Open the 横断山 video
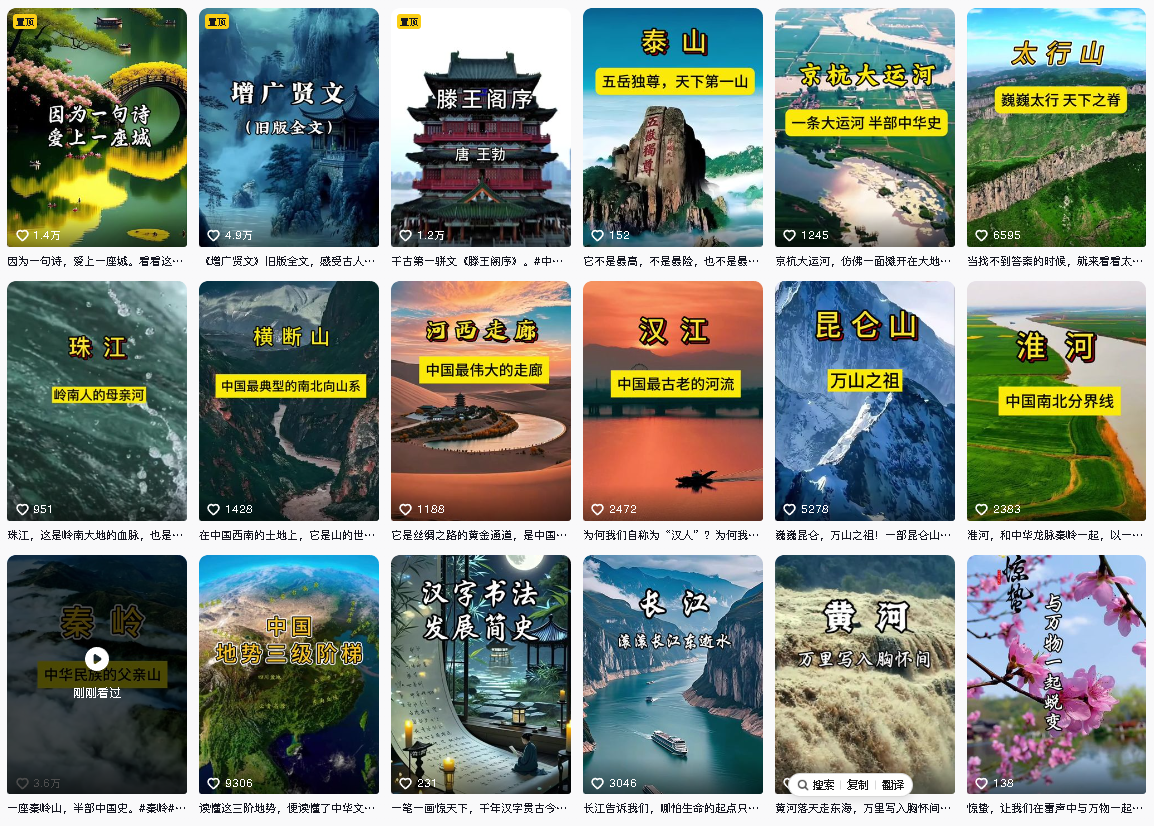Viewport: 1154px width, 826px height. click(x=289, y=400)
